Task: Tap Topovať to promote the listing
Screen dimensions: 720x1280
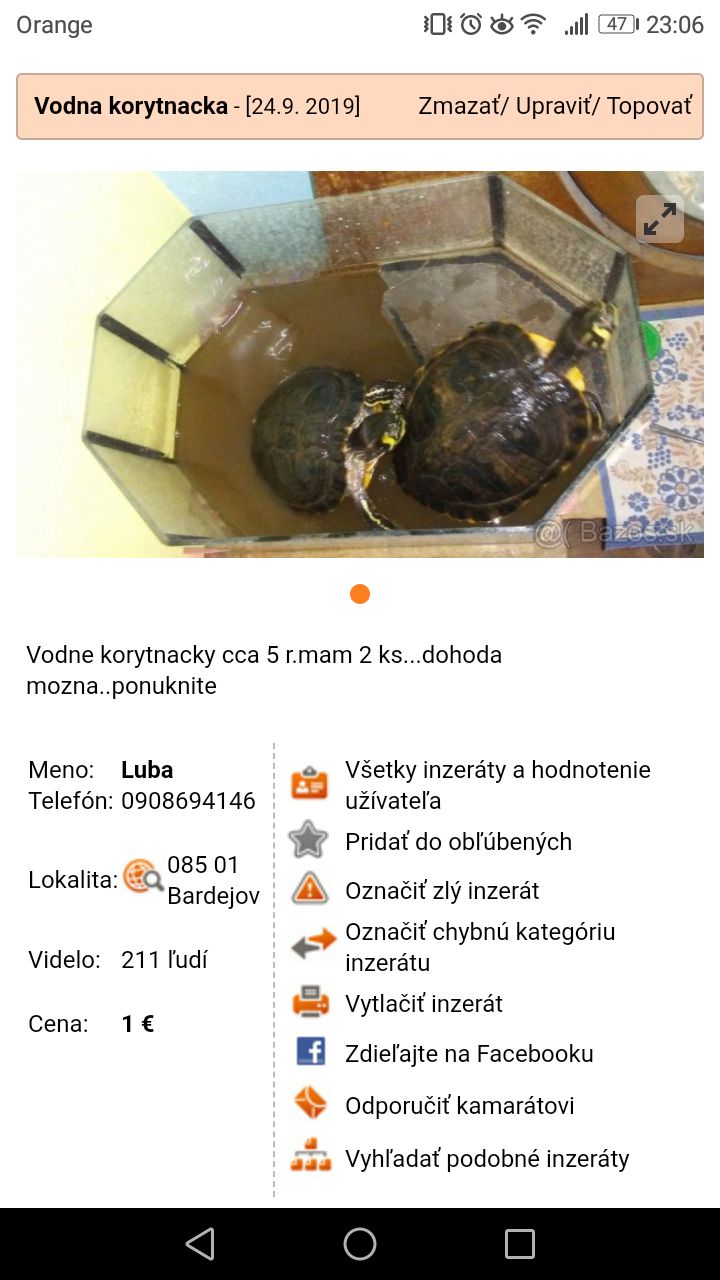Action: 649,106
